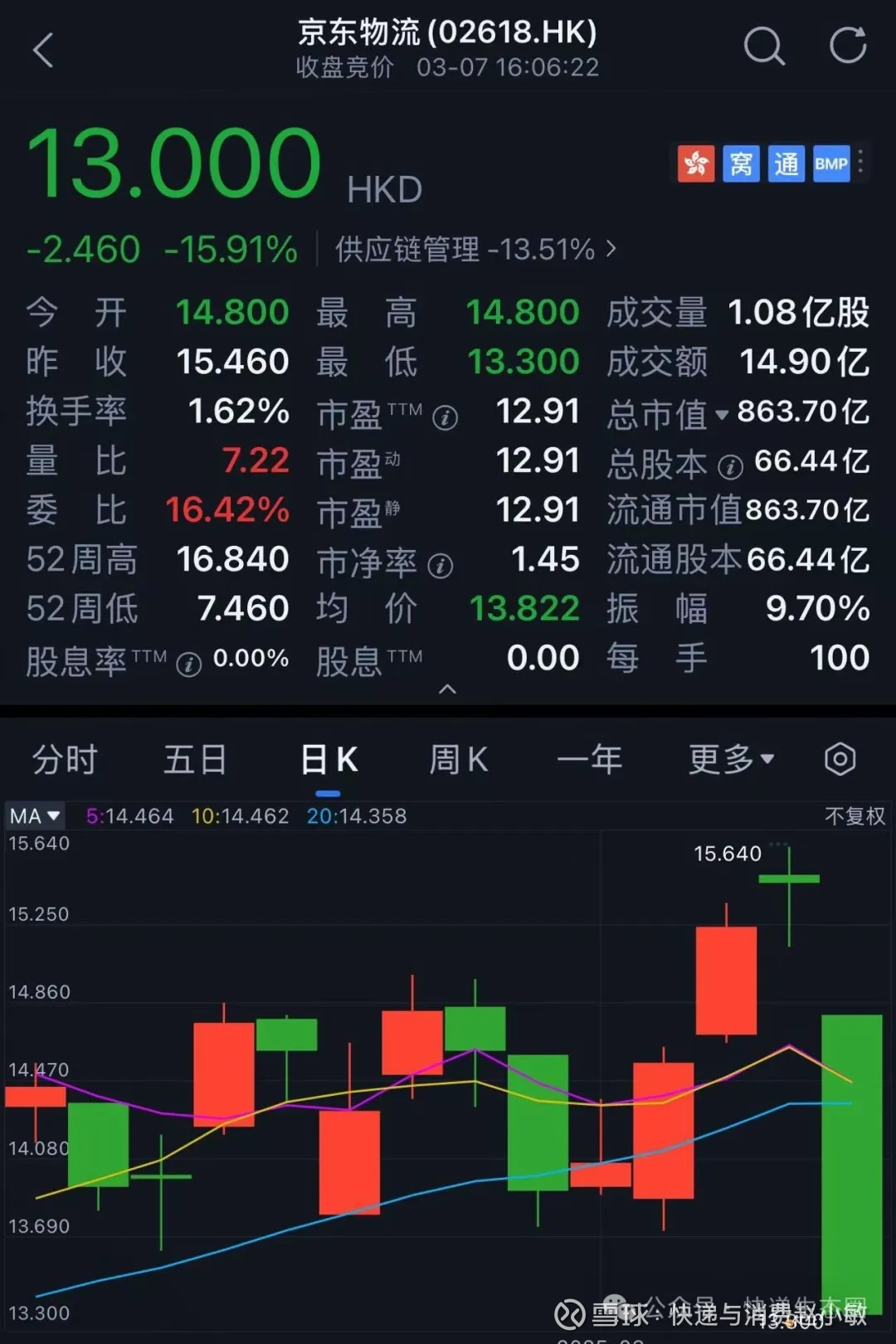896x1344 pixels.
Task: Collapse the quote details with the up chevron
Action: click(447, 689)
